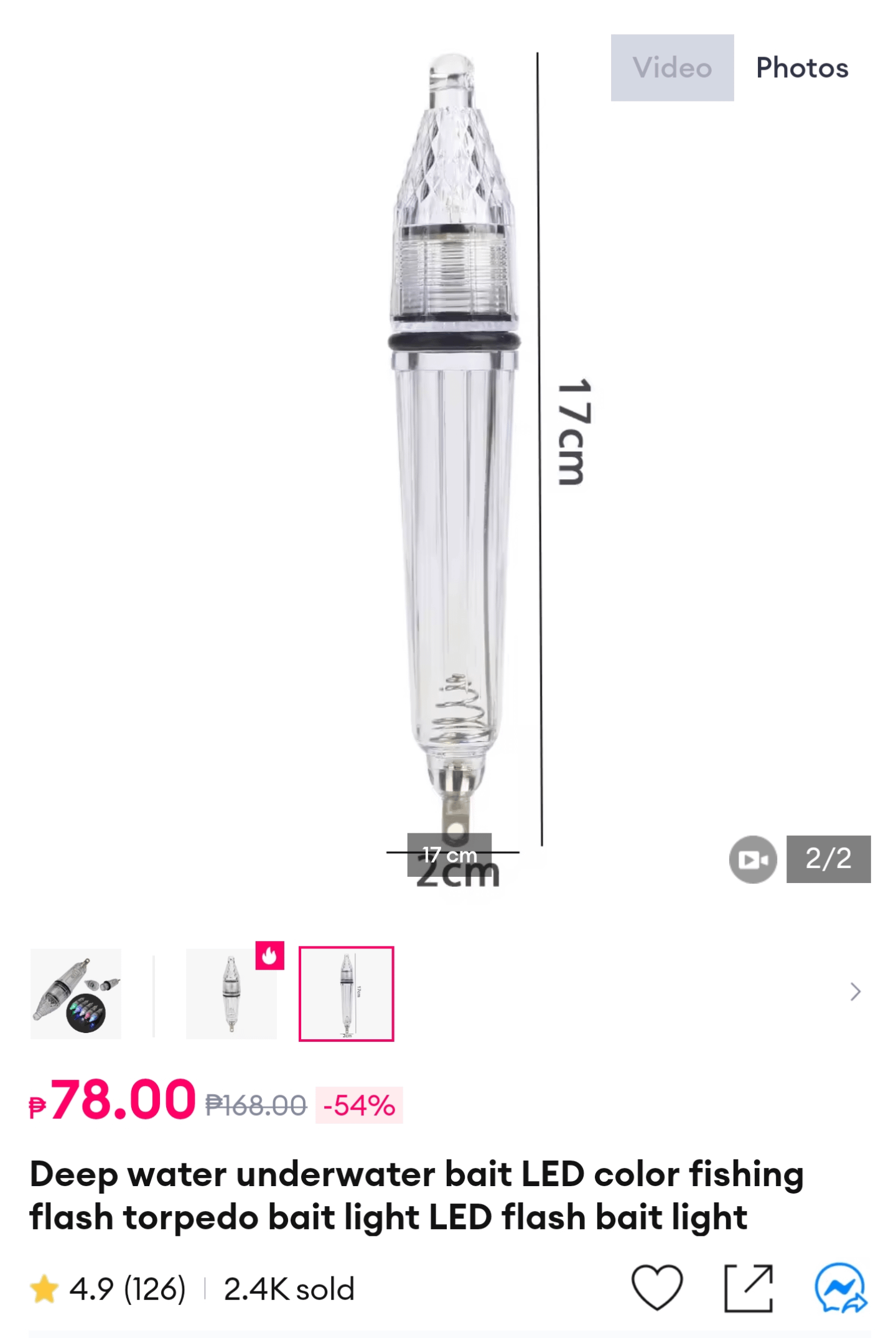Add product to wishlist with heart icon
896x1338 pixels.
[x=656, y=1287]
